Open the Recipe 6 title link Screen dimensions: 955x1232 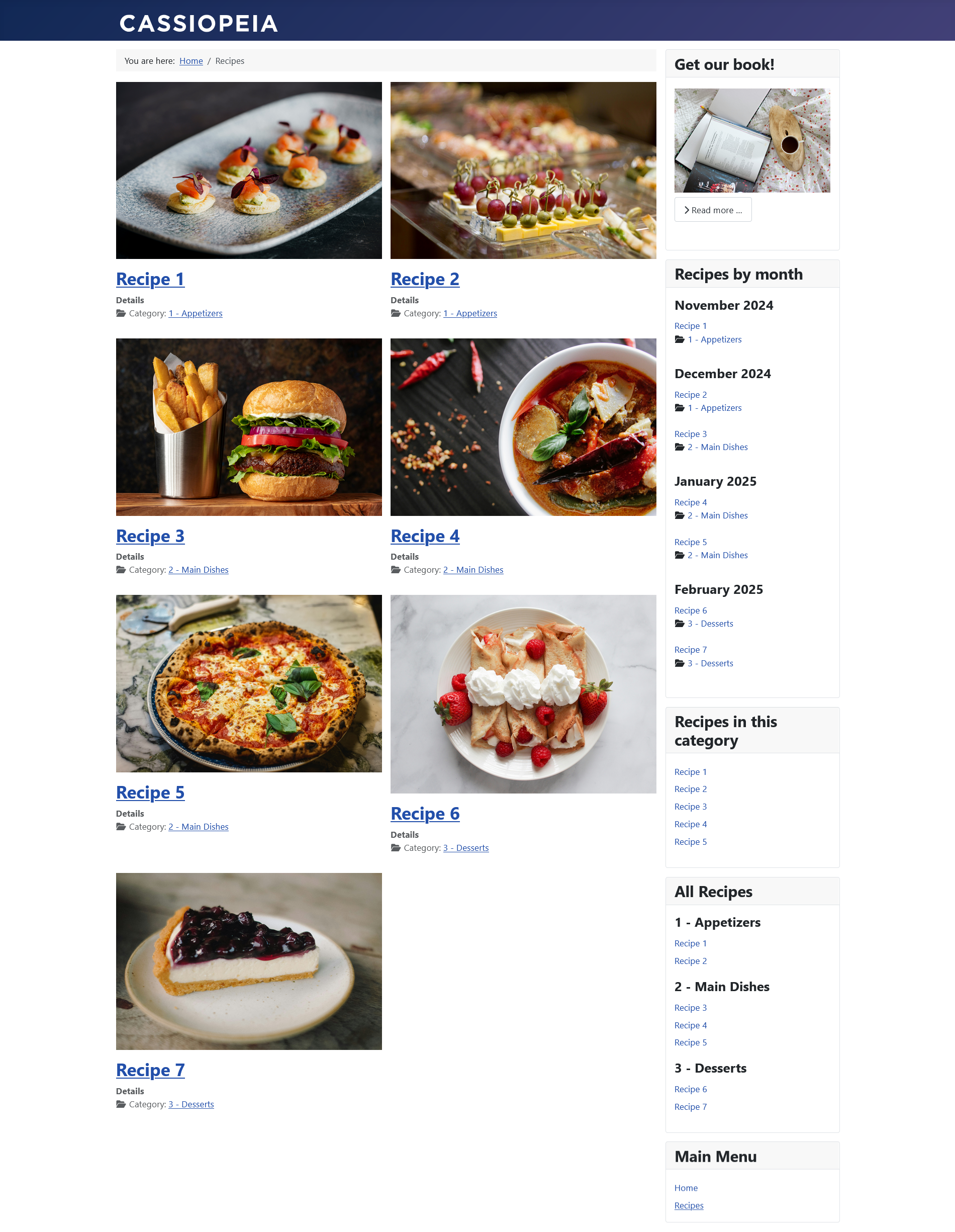click(425, 814)
